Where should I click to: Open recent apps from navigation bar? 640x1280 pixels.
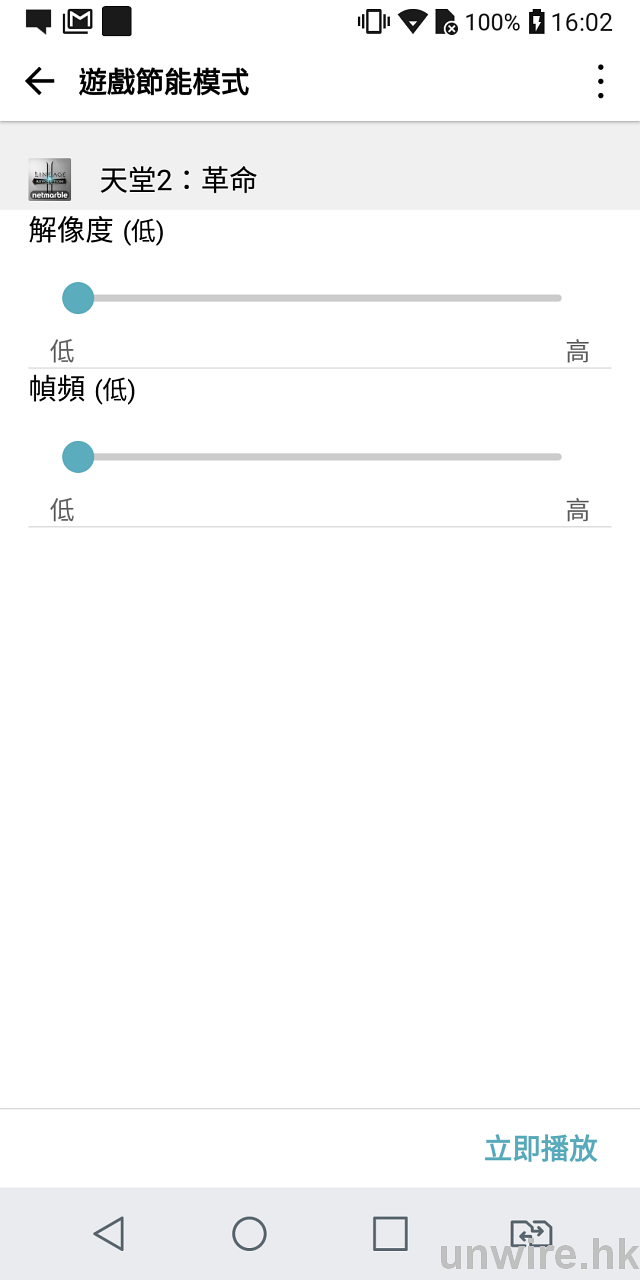click(390, 1234)
